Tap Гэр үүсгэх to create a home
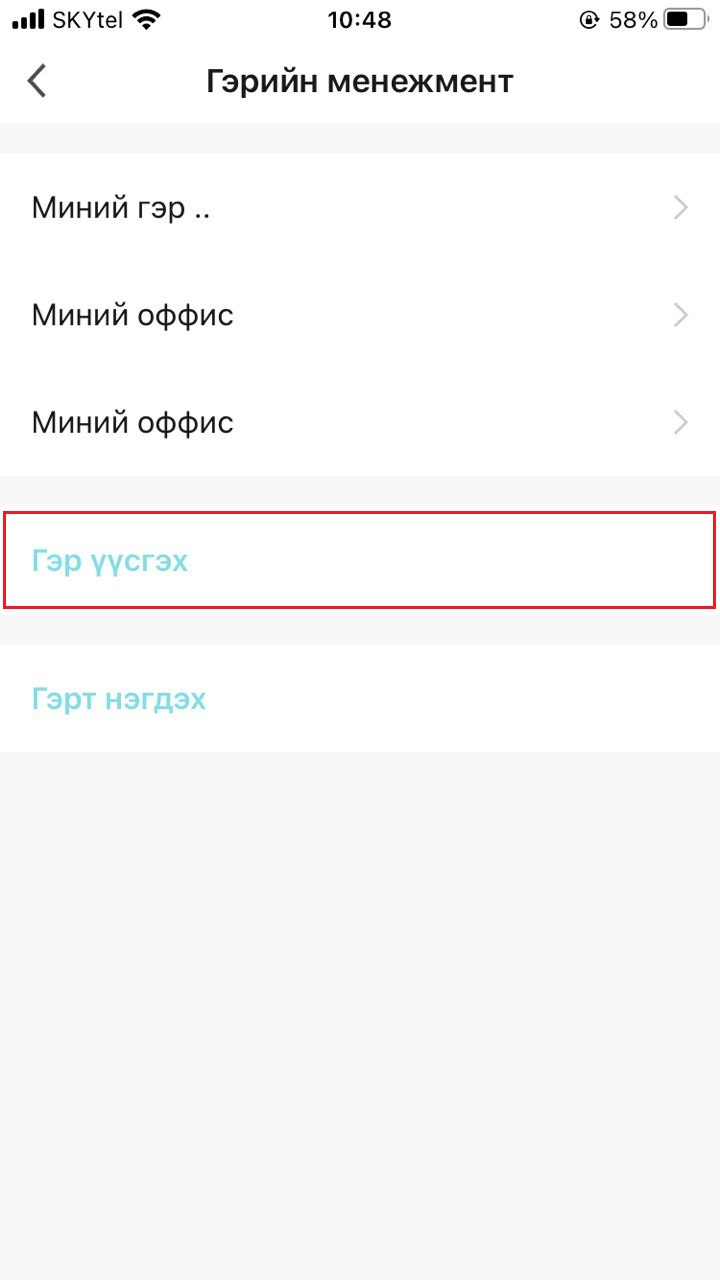The image size is (720, 1280). [360, 561]
